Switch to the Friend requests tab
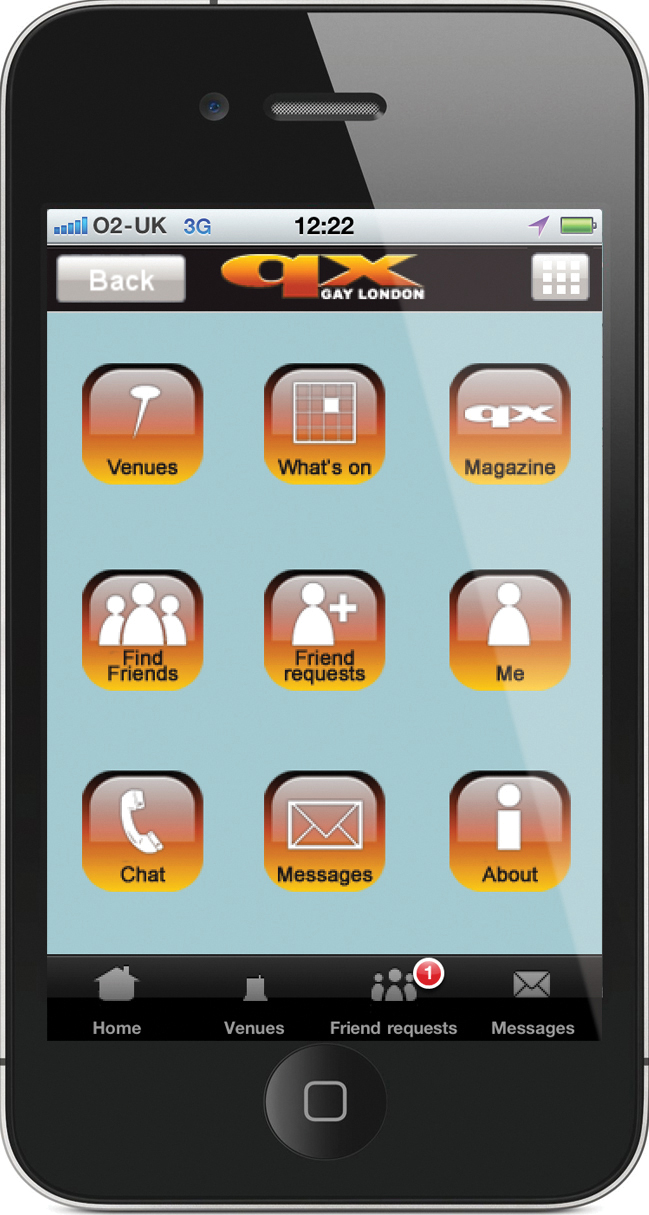The height and width of the screenshot is (1215, 649). point(394,999)
